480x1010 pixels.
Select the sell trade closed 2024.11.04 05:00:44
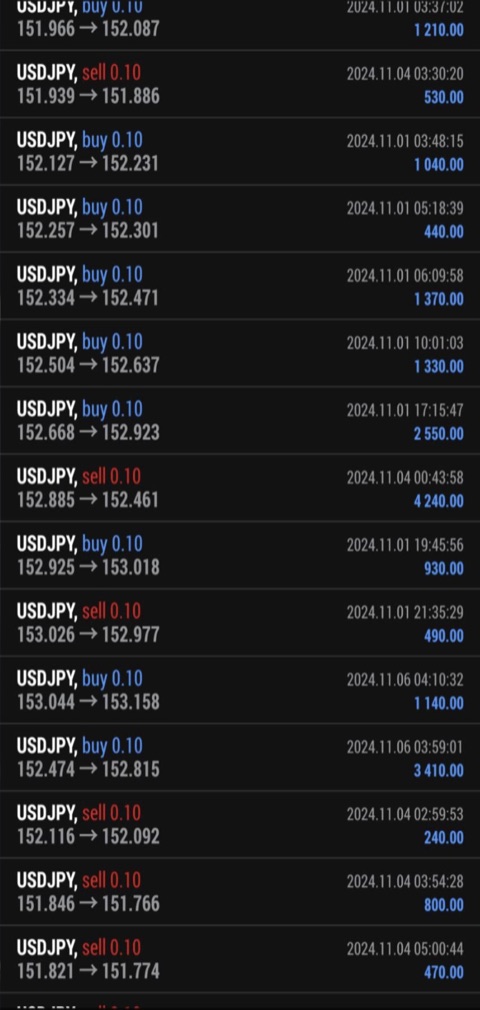tap(240, 959)
